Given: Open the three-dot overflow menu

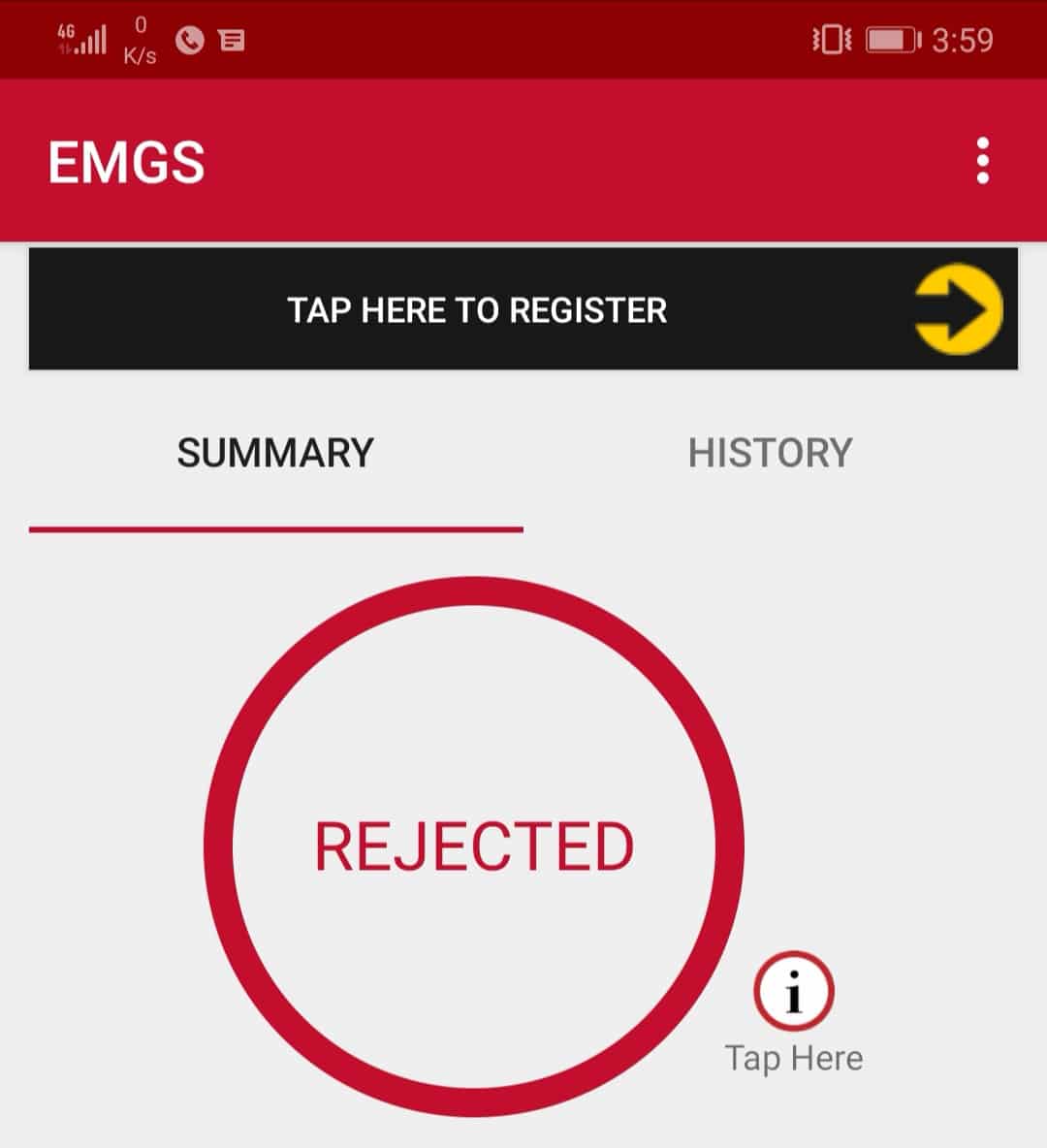Looking at the screenshot, I should 982,161.
